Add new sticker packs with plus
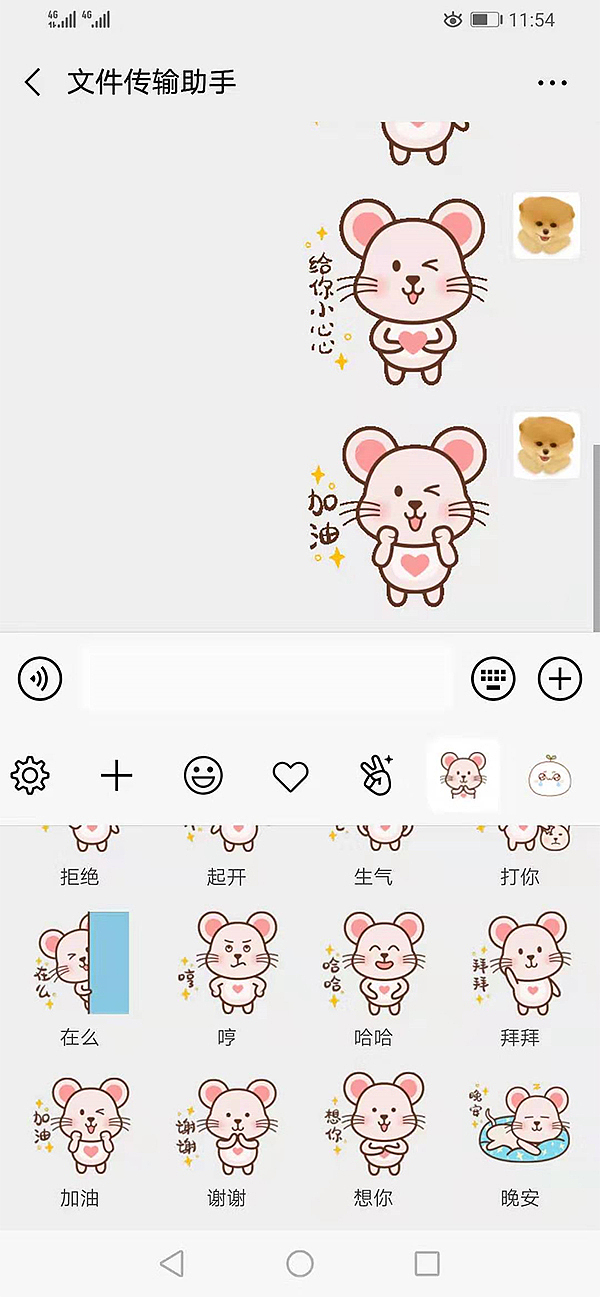Image resolution: width=600 pixels, height=1297 pixels. (117, 775)
